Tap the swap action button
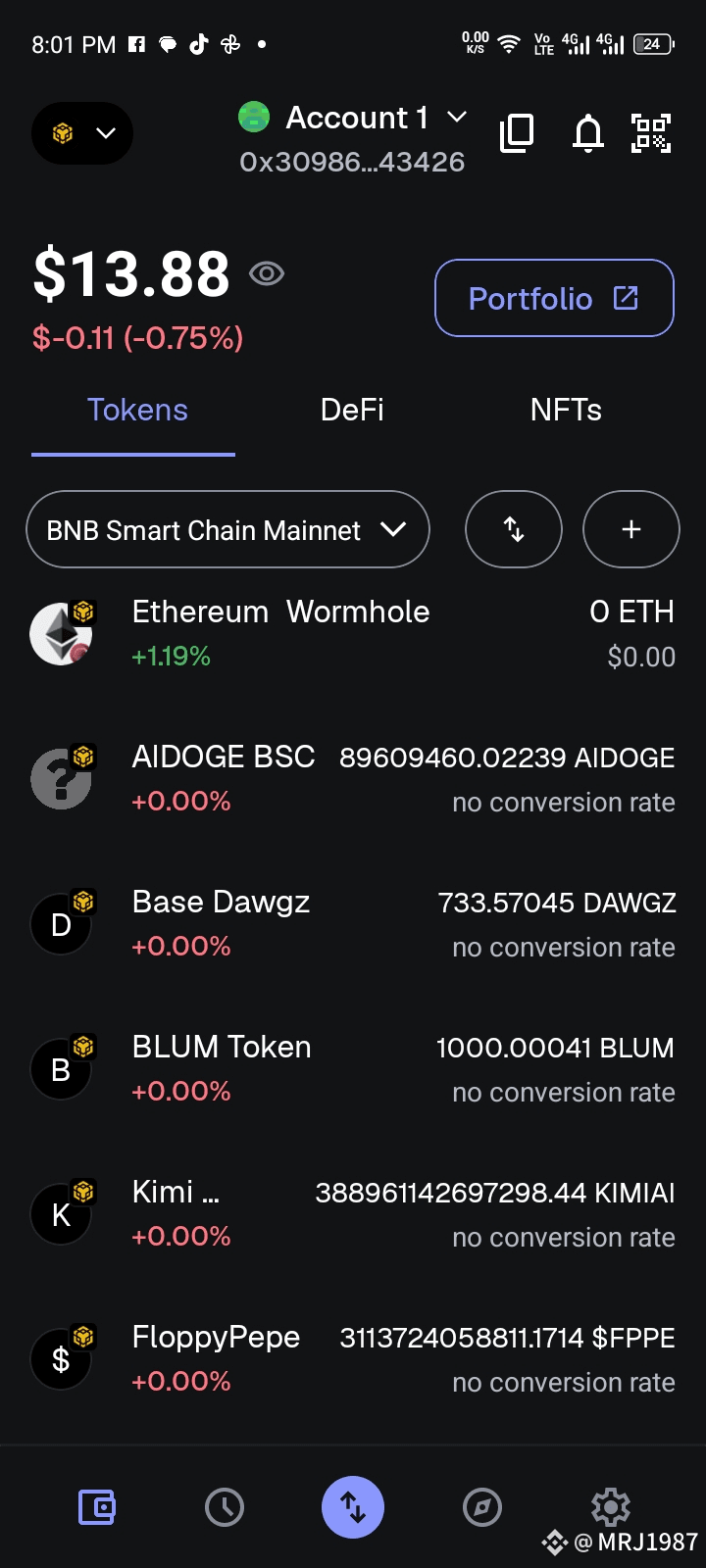 coord(353,1507)
